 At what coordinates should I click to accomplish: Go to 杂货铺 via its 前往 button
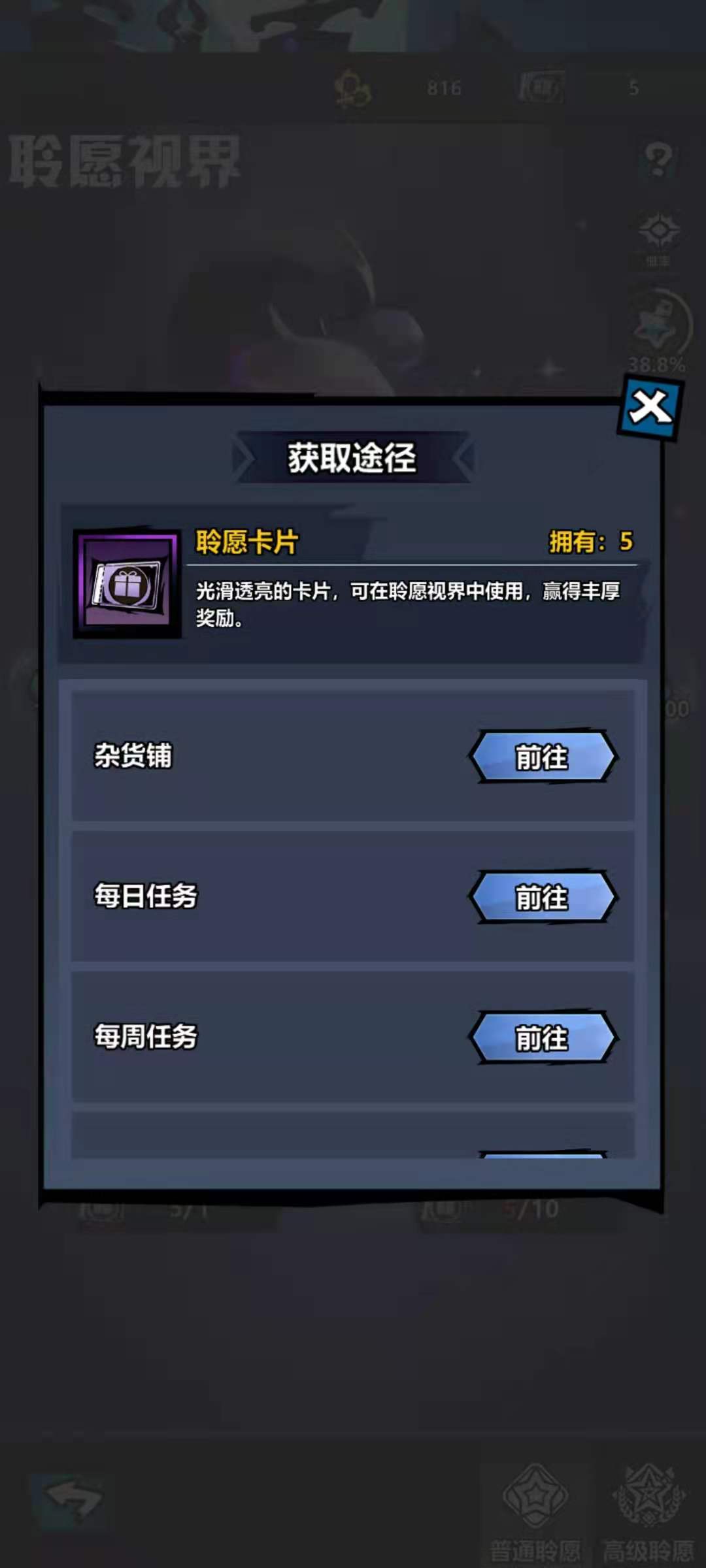[x=543, y=757]
